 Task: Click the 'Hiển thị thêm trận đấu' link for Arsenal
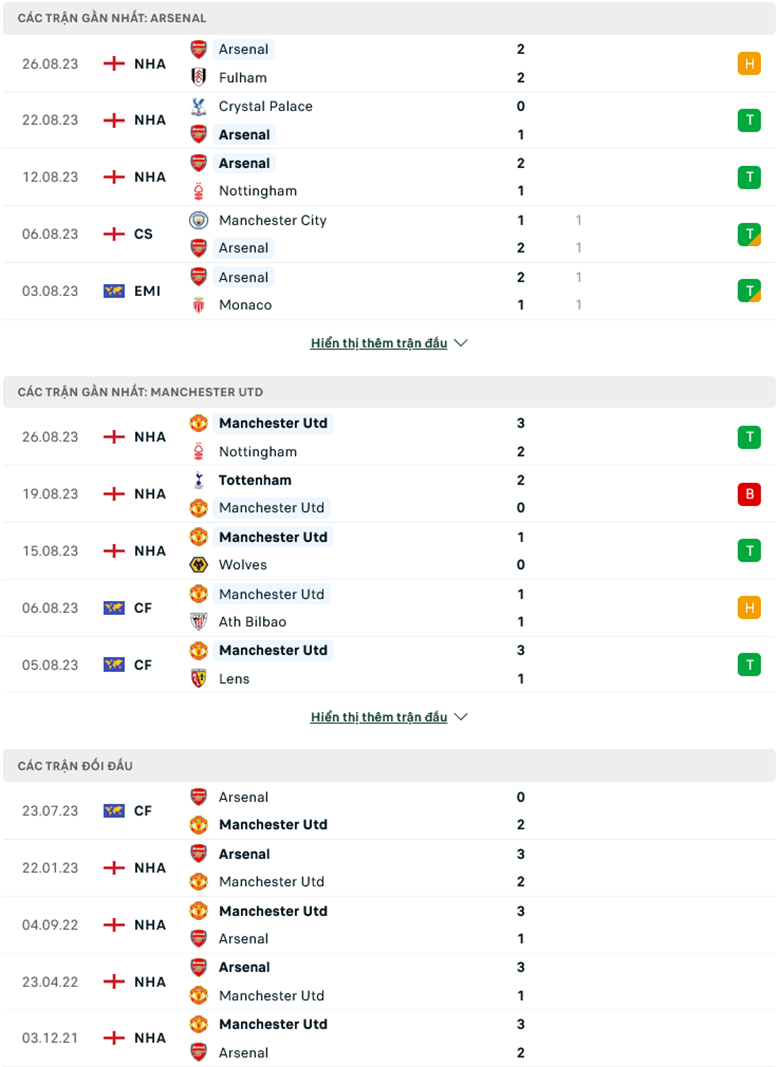point(377,342)
